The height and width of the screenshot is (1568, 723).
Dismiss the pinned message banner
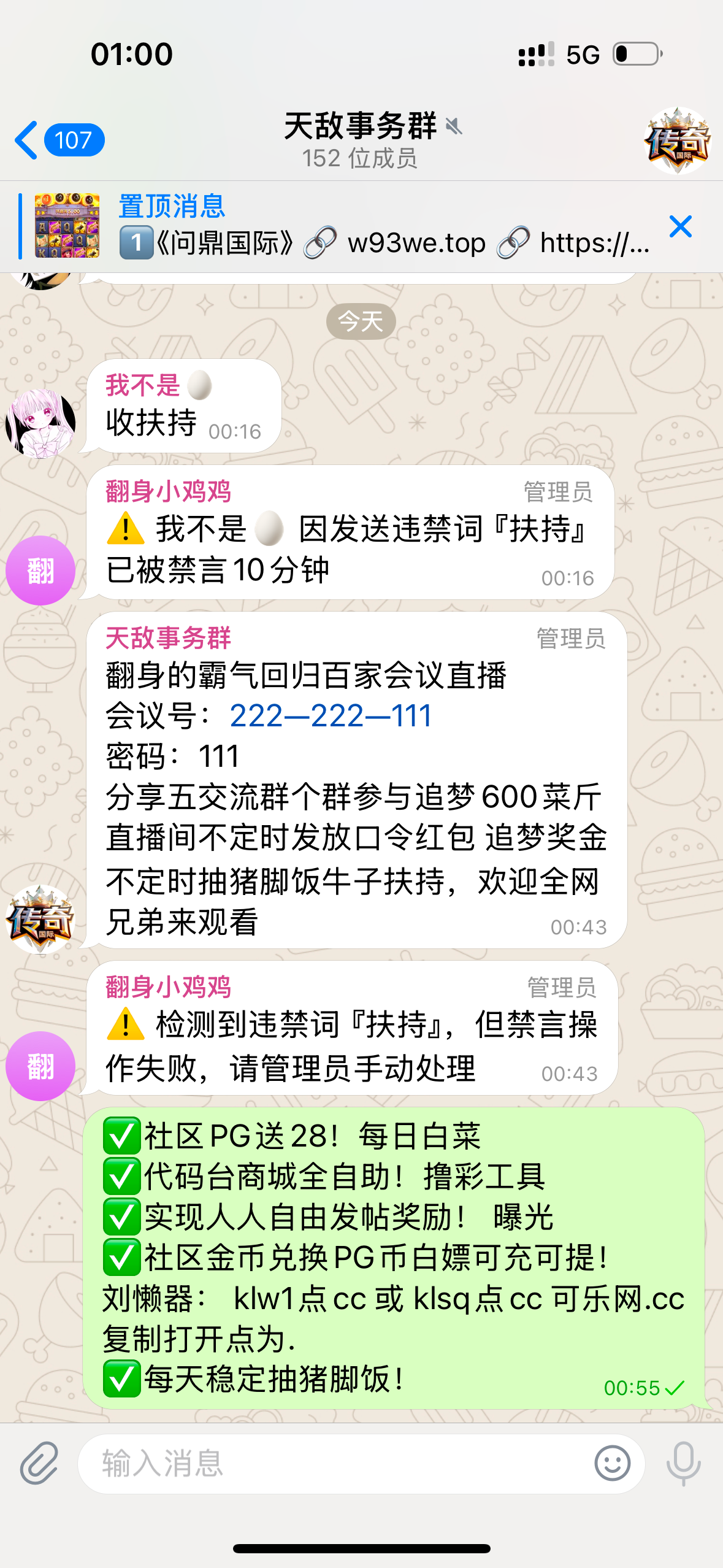681,226
